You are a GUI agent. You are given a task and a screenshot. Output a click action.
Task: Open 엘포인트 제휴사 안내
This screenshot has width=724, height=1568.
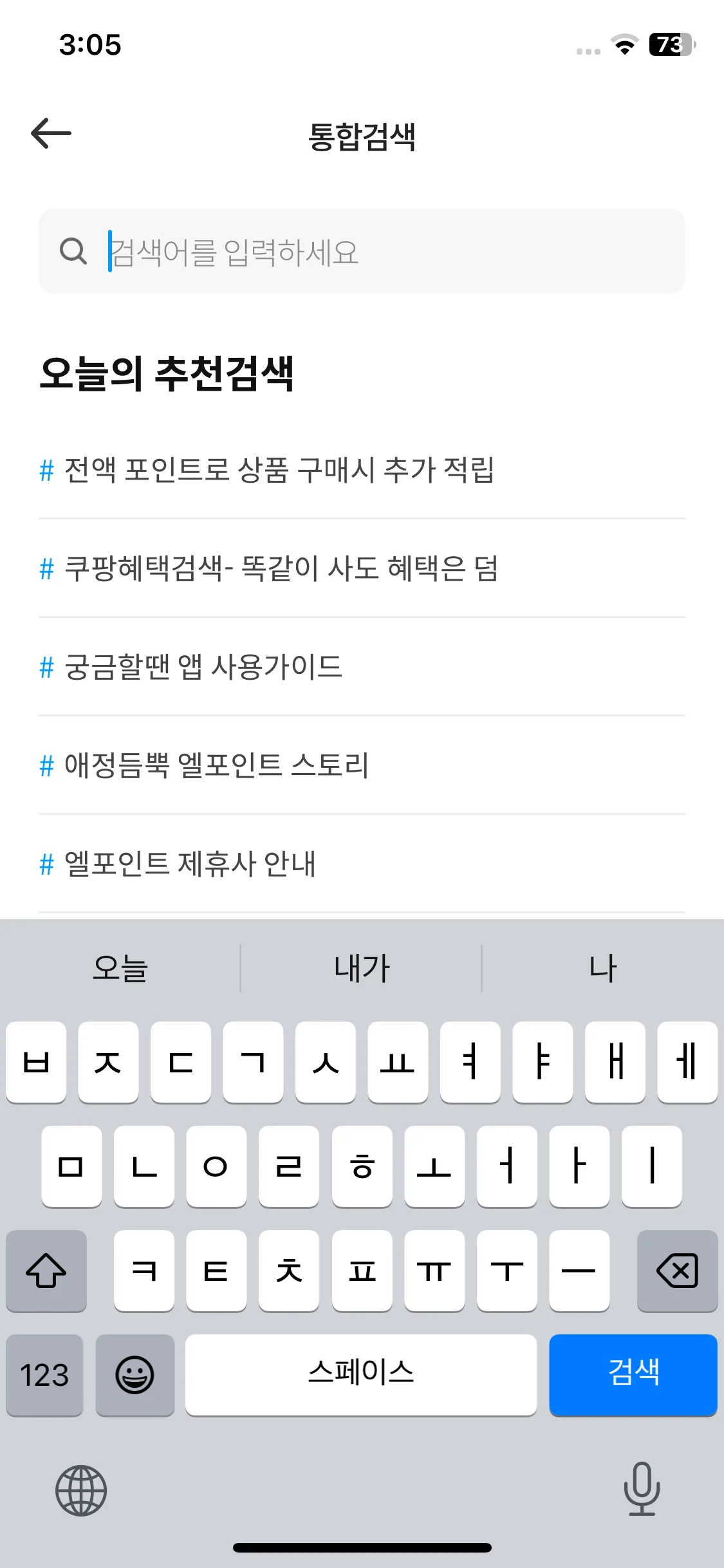(190, 864)
